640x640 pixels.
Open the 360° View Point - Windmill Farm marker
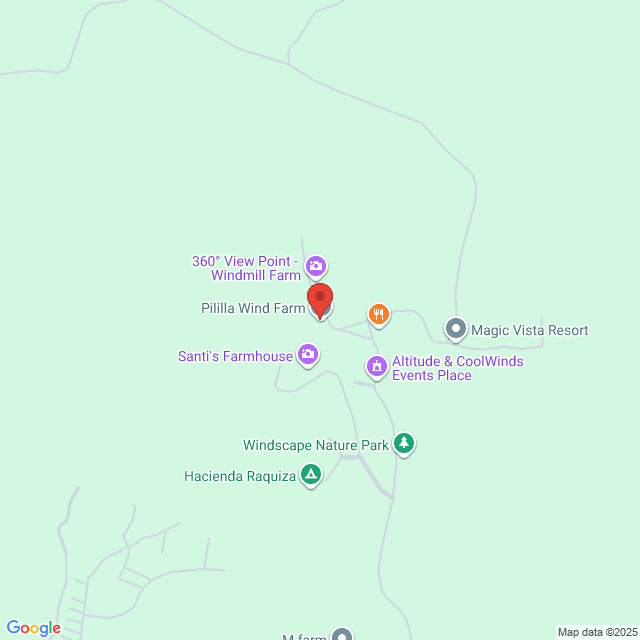click(316, 266)
